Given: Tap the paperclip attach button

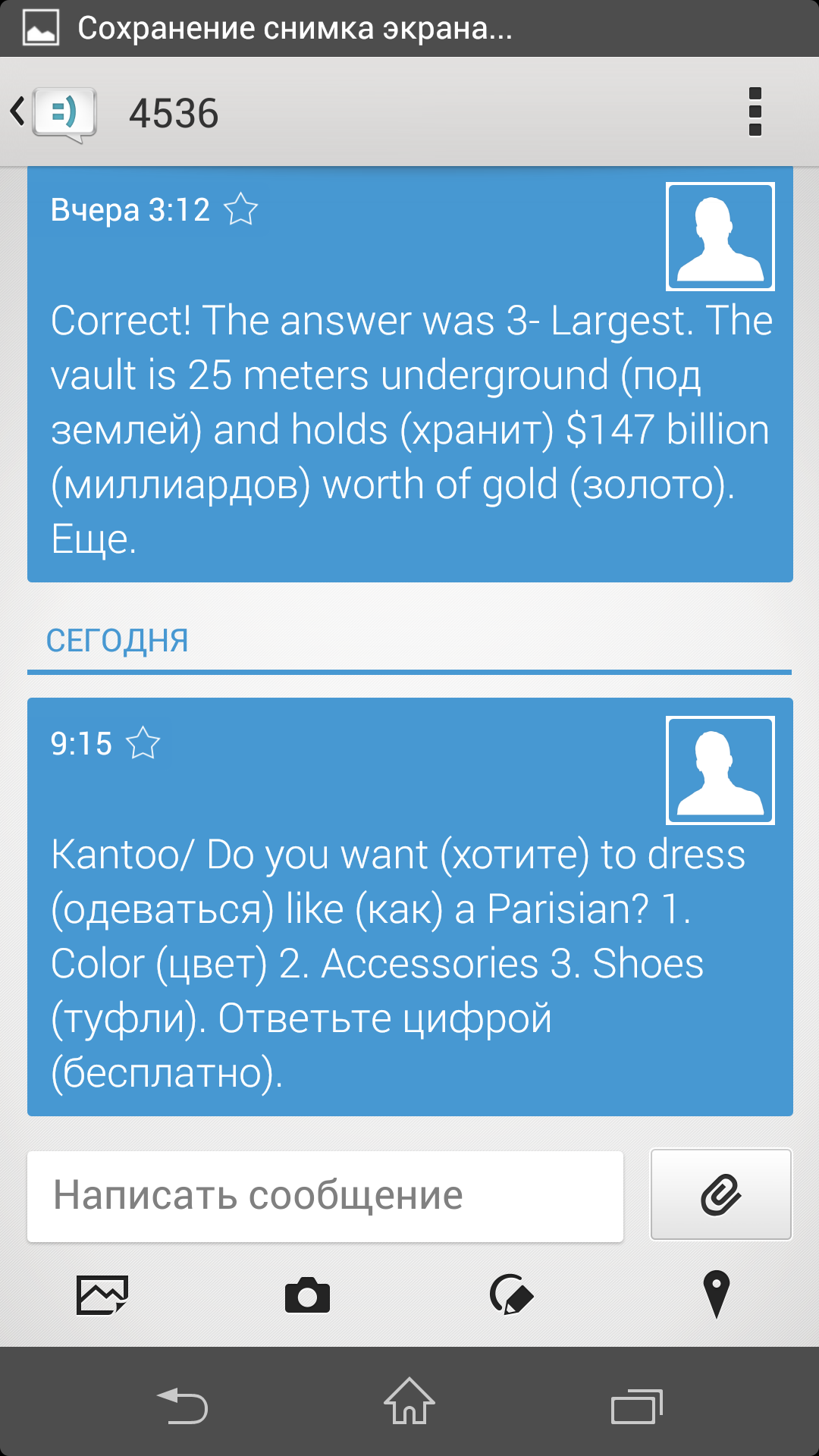Looking at the screenshot, I should pyautogui.click(x=720, y=1194).
